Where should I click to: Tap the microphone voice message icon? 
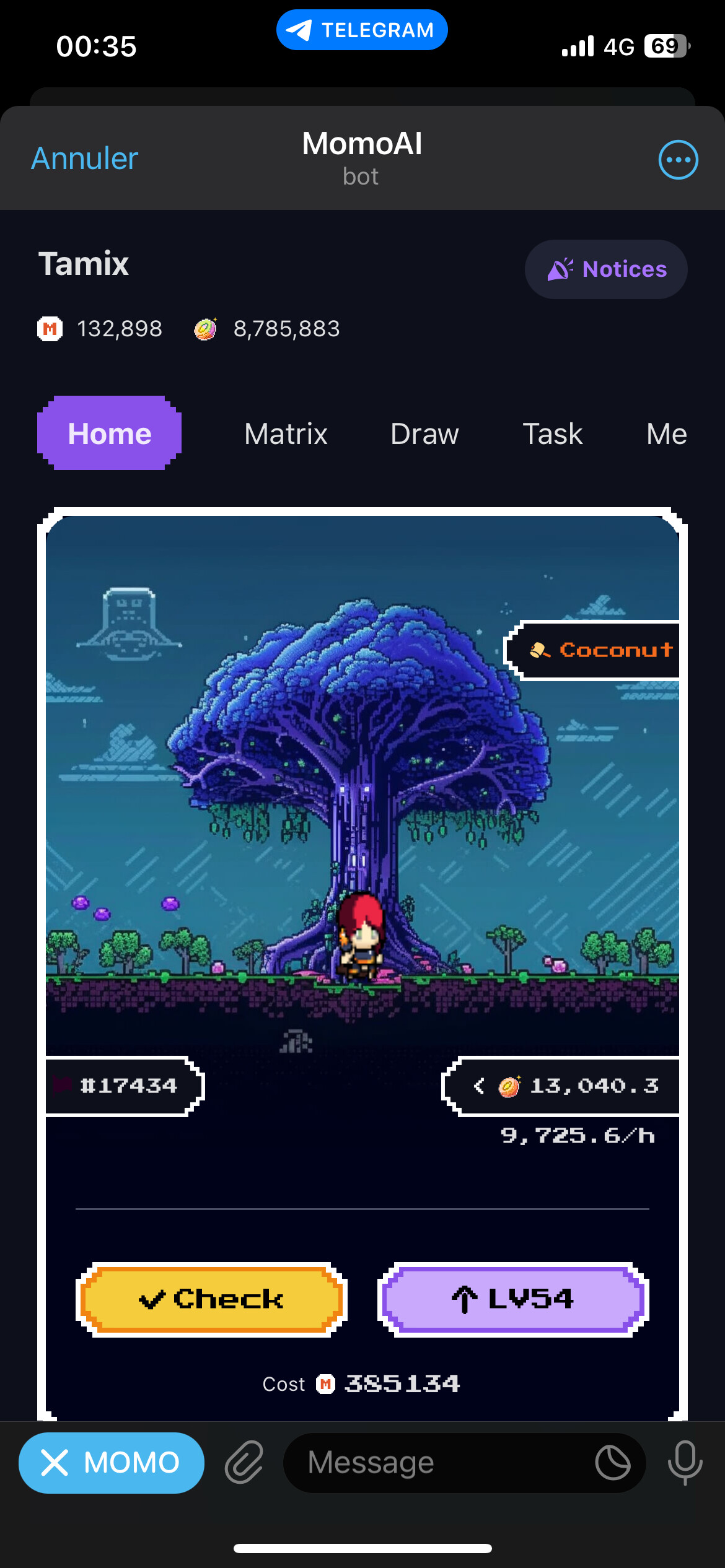click(685, 1463)
